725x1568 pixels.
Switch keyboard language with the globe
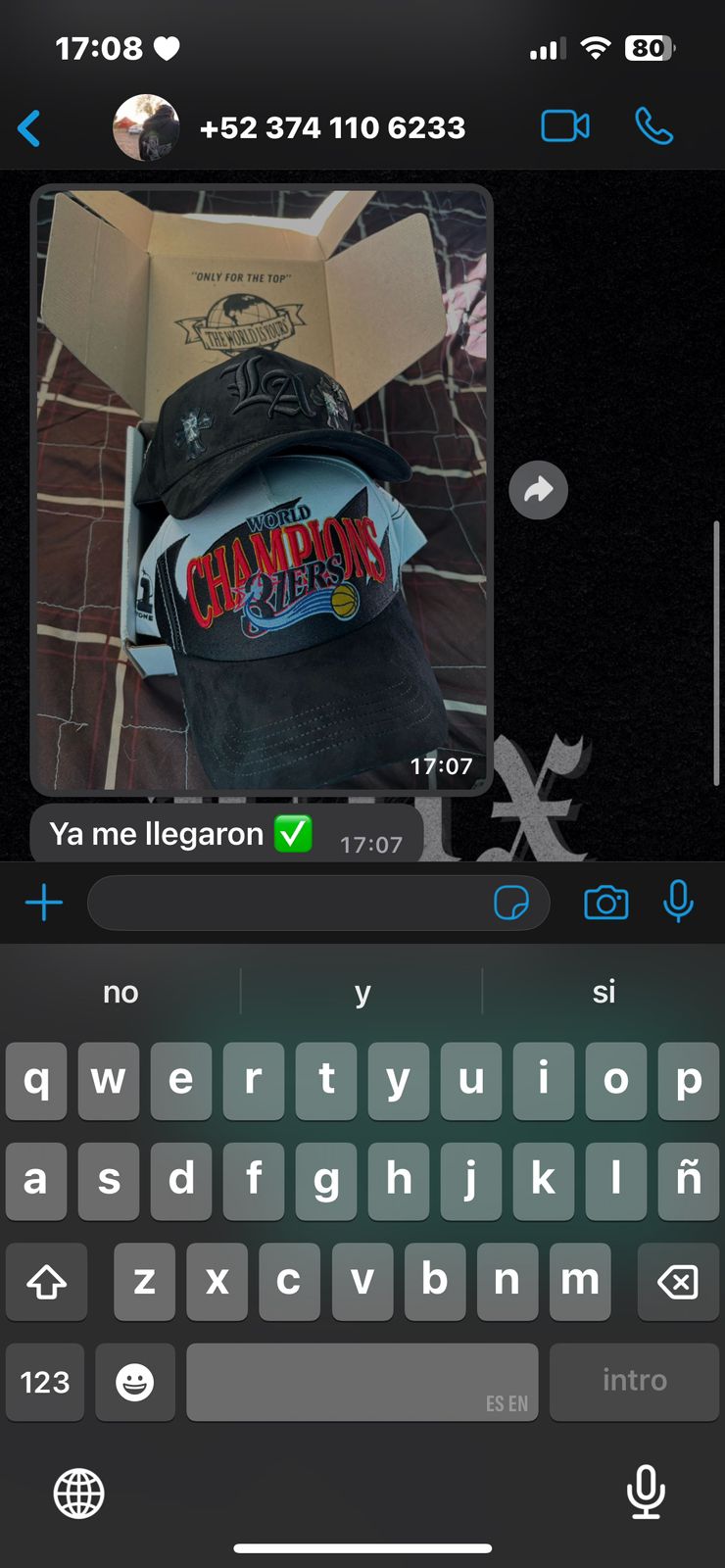point(78,1494)
